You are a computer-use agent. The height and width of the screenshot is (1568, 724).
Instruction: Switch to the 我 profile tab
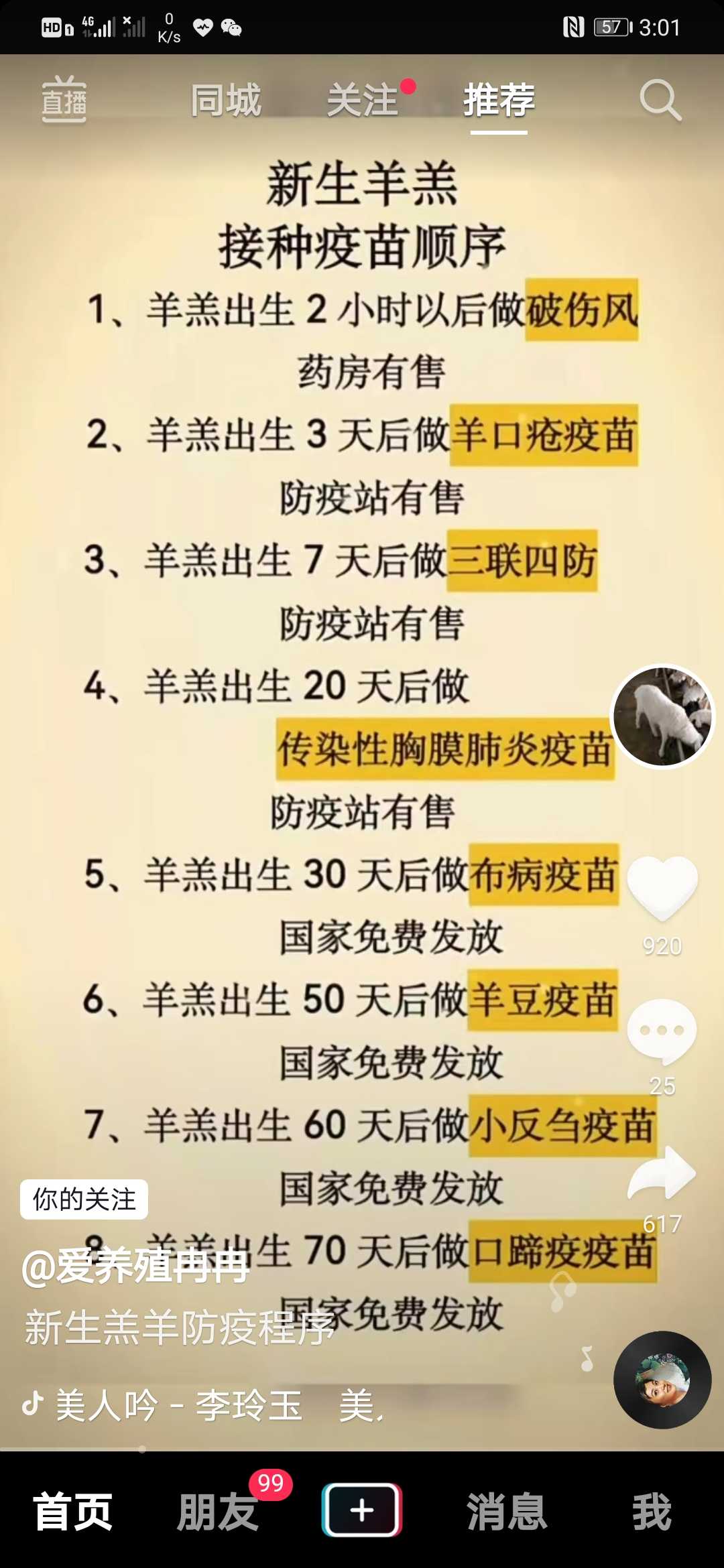coord(652,1512)
